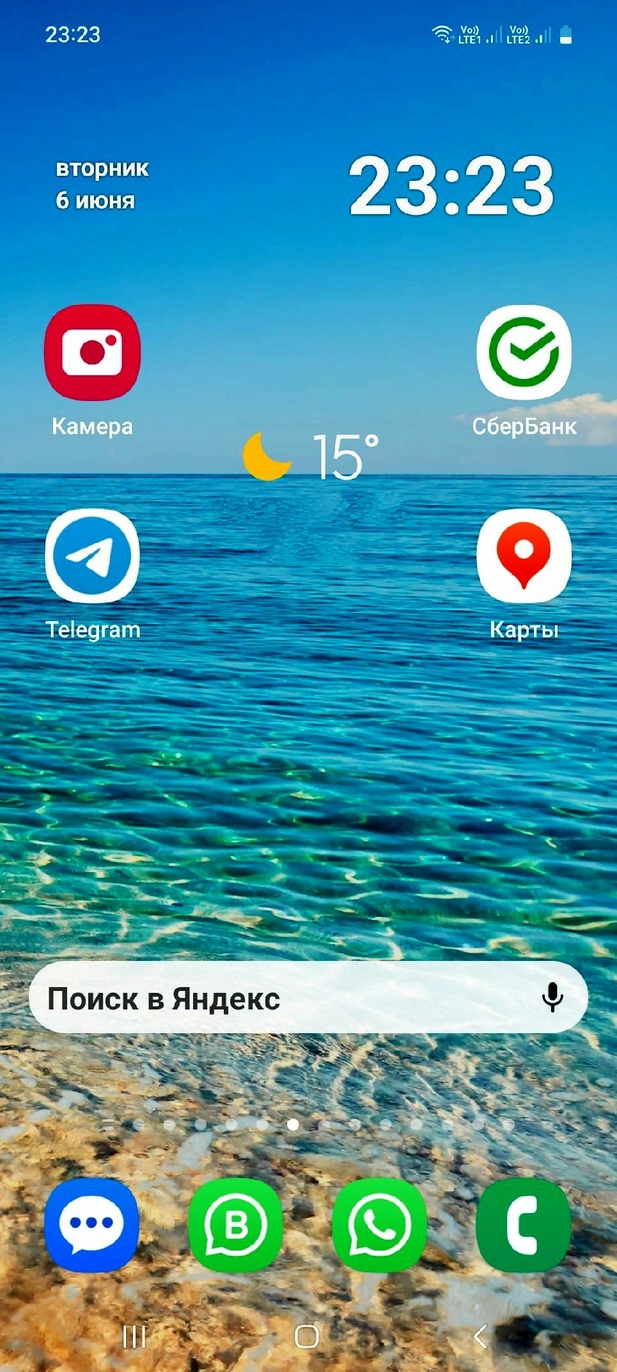617x1372 pixels.
Task: Open the clock widget showing 23:23
Action: click(451, 186)
